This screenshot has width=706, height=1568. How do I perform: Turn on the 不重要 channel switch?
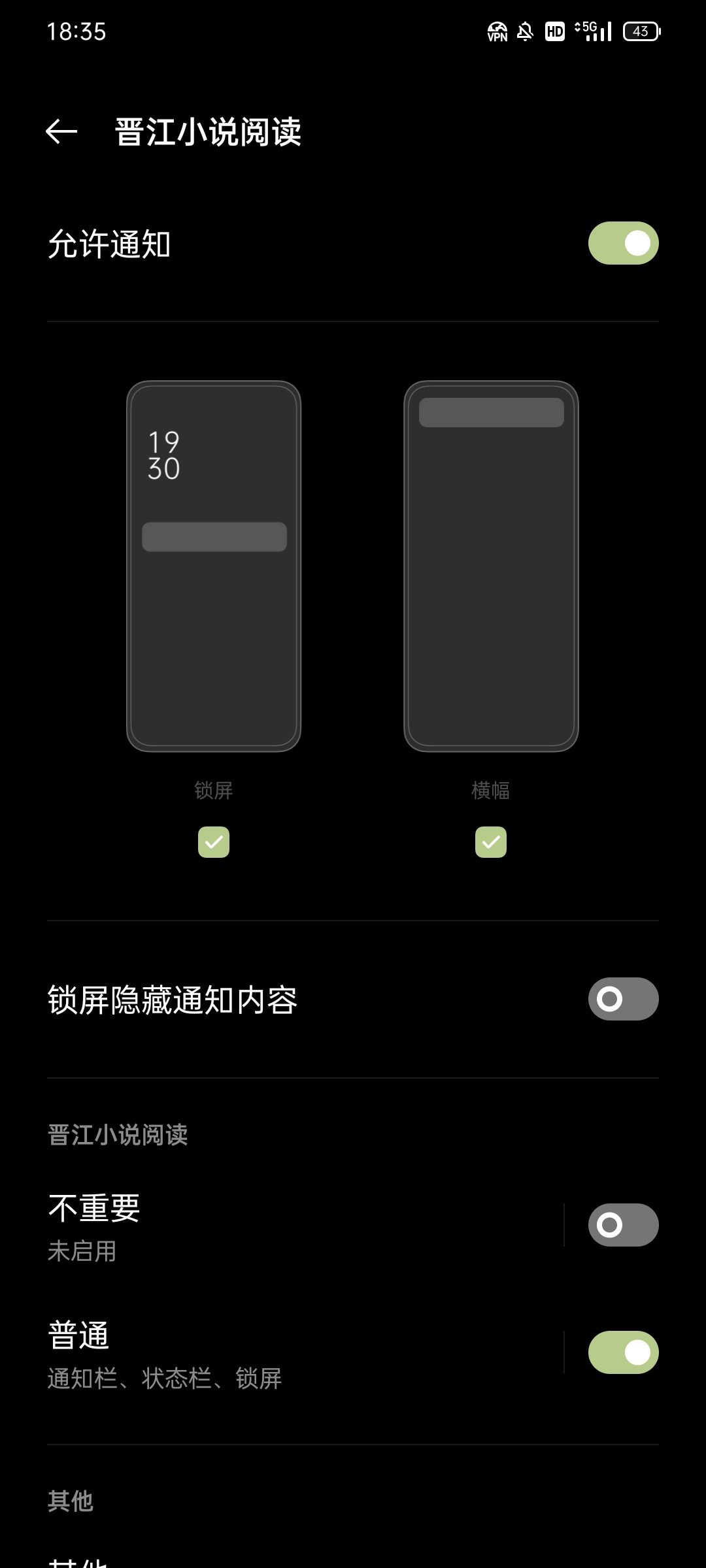click(623, 1225)
